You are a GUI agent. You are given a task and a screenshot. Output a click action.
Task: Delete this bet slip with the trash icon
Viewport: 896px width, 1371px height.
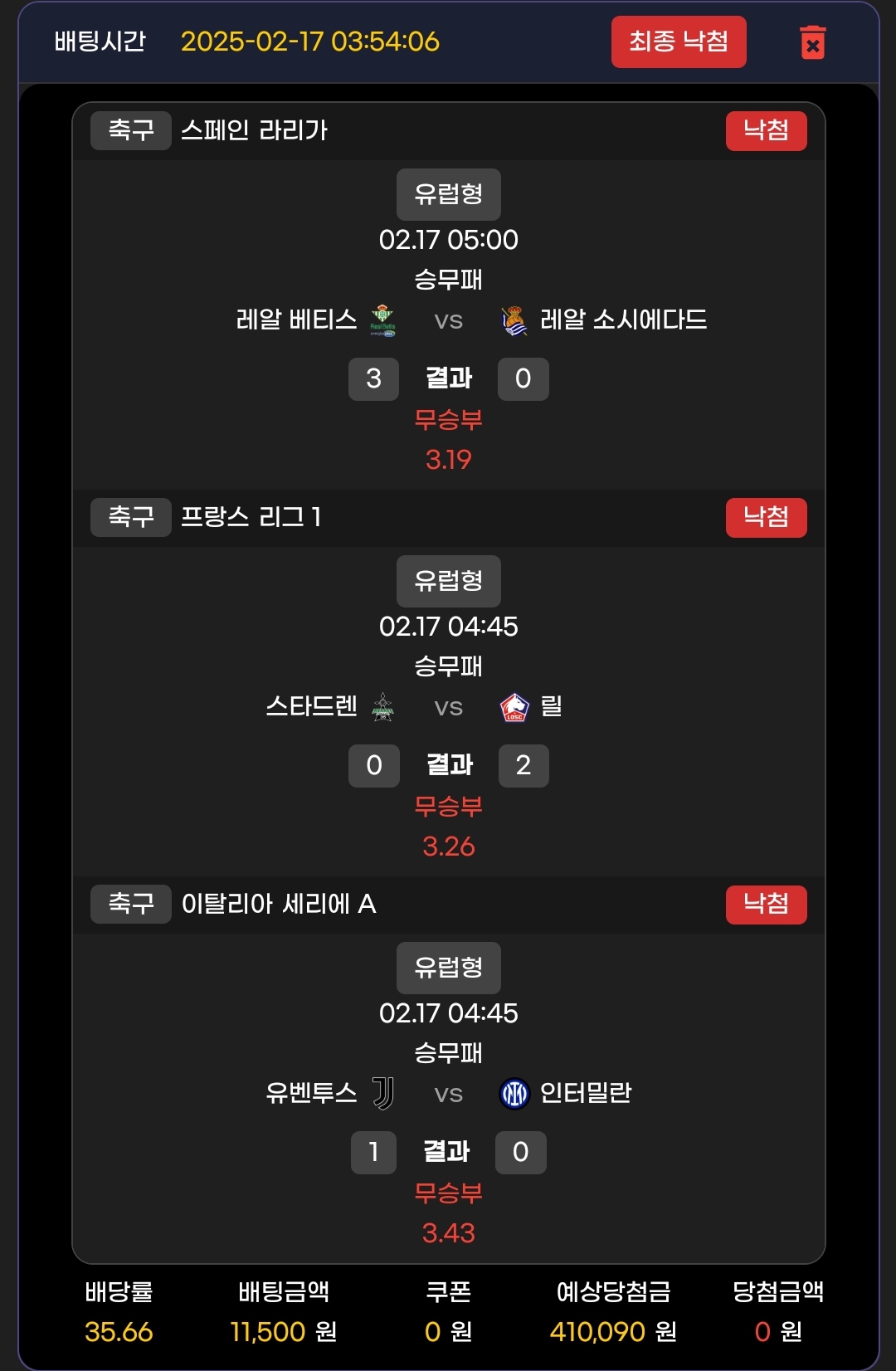pyautogui.click(x=812, y=42)
